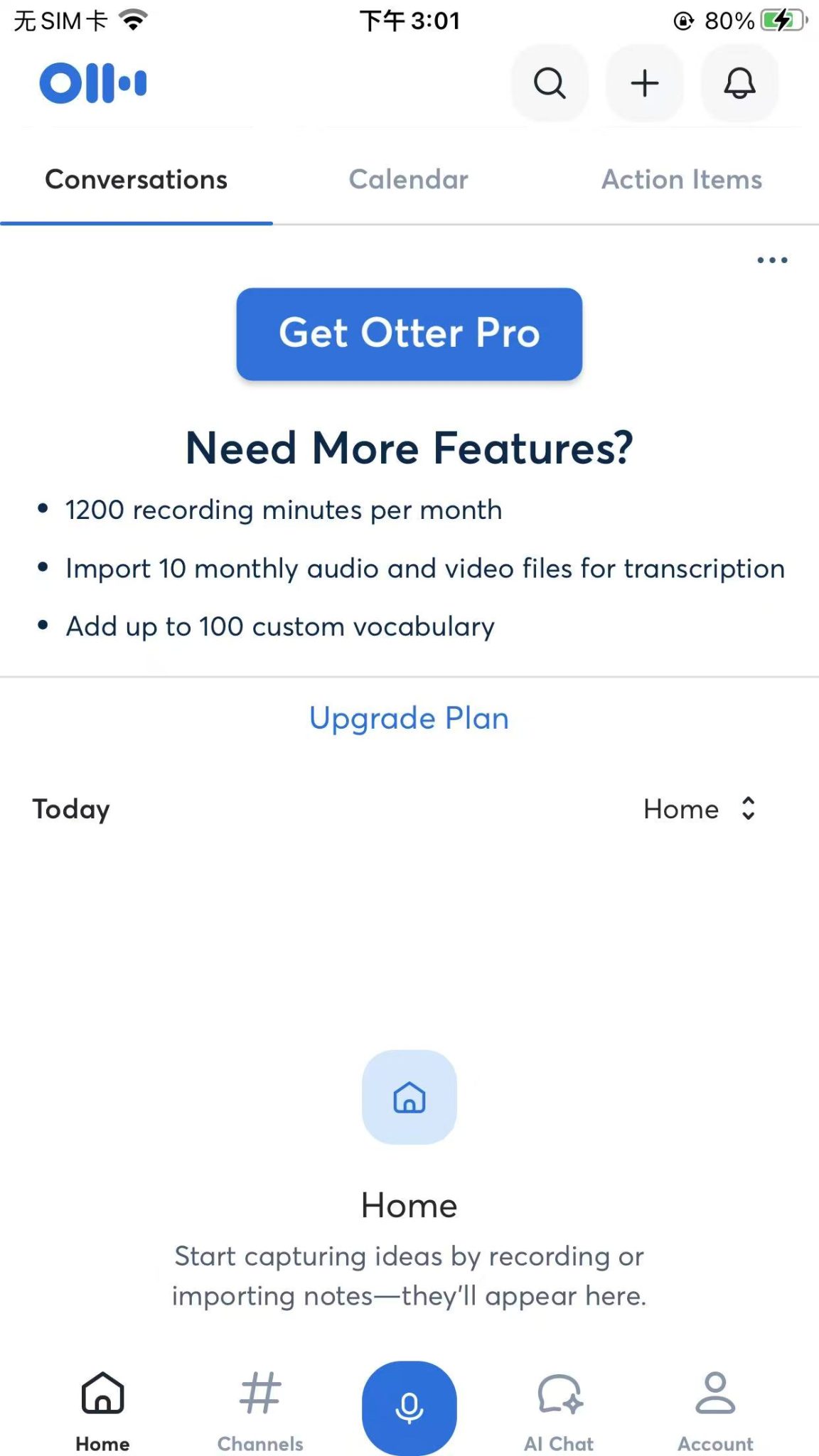Switch to the Calendar tab
This screenshot has width=819, height=1456.
pyautogui.click(x=408, y=180)
